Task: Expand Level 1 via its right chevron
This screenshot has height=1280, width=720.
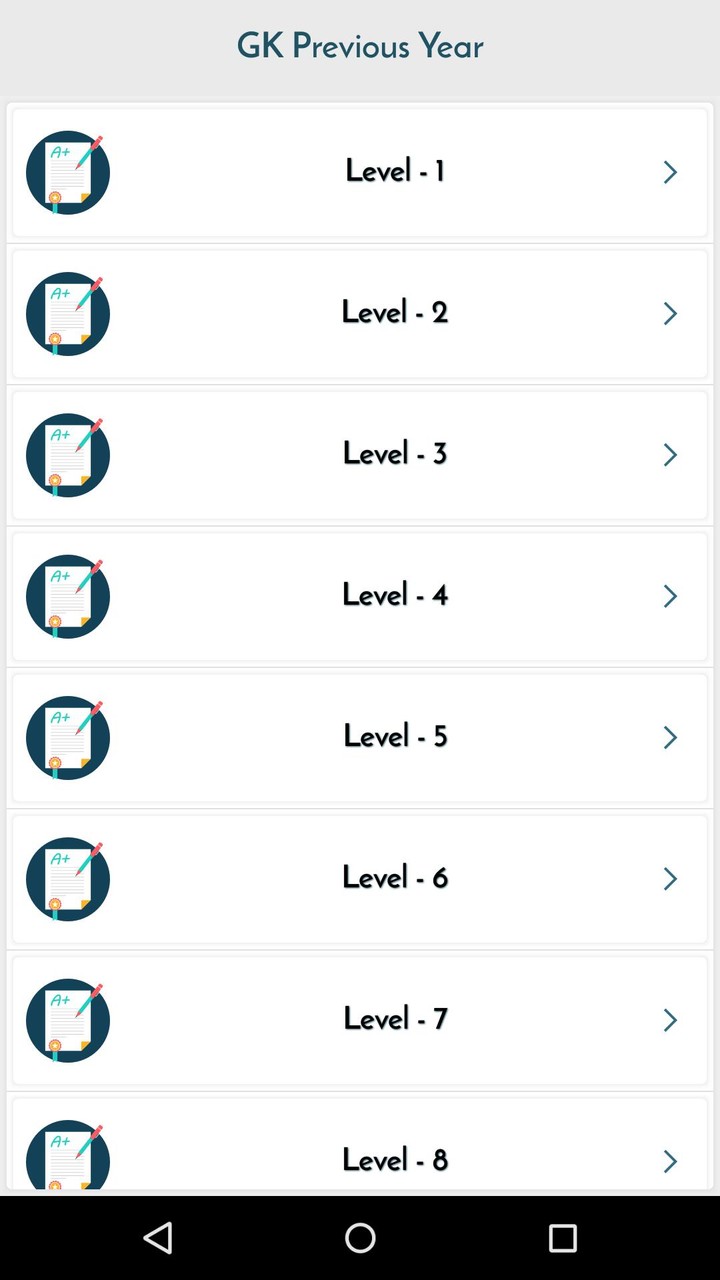Action: tap(670, 172)
